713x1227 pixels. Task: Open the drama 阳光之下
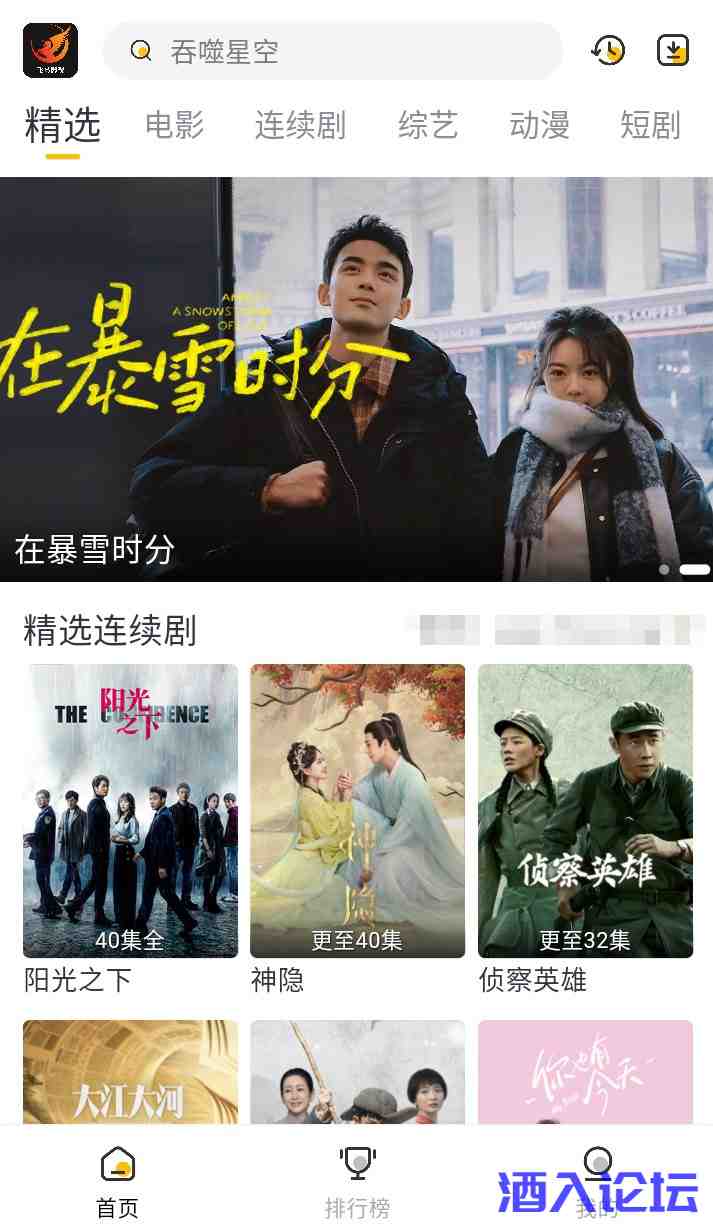point(130,811)
